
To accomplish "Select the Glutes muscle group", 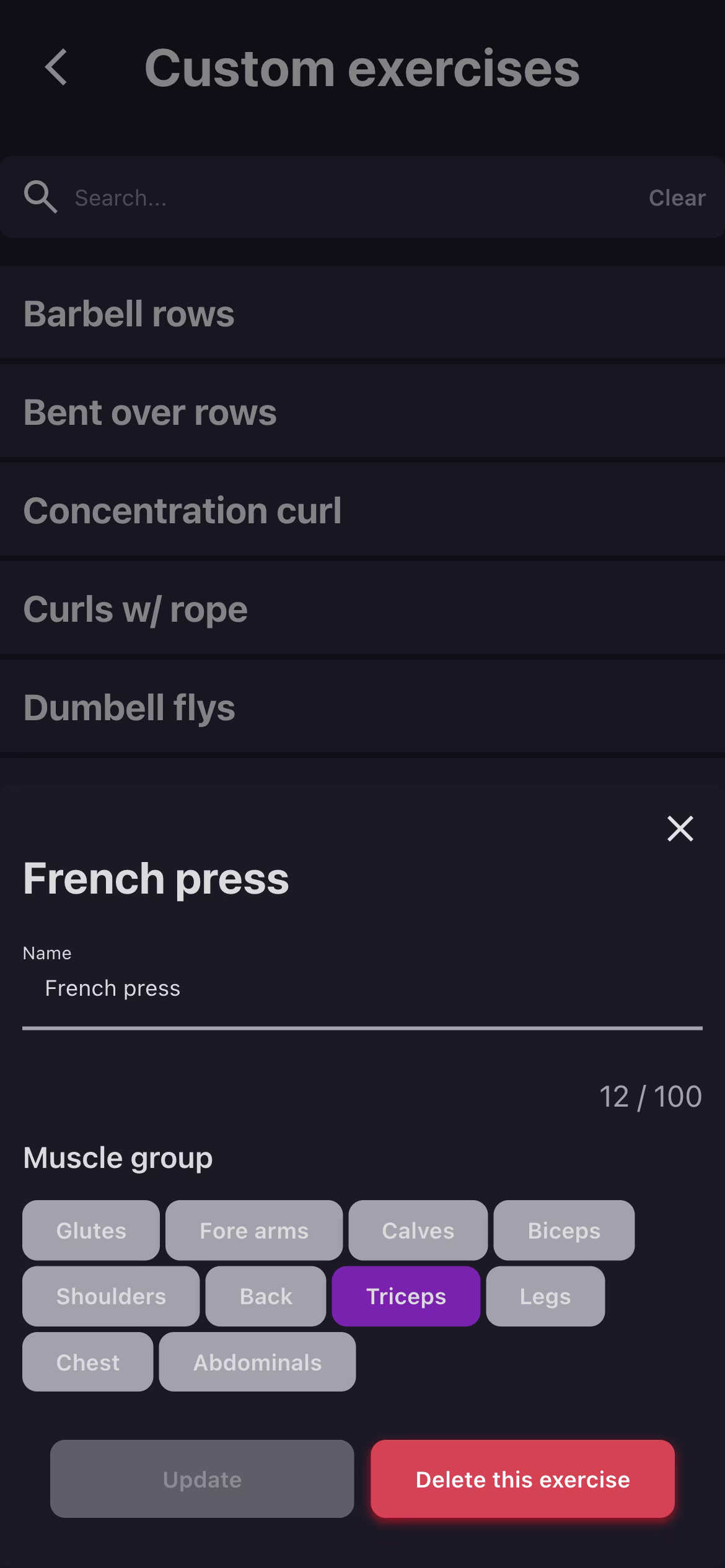I will tap(91, 1230).
